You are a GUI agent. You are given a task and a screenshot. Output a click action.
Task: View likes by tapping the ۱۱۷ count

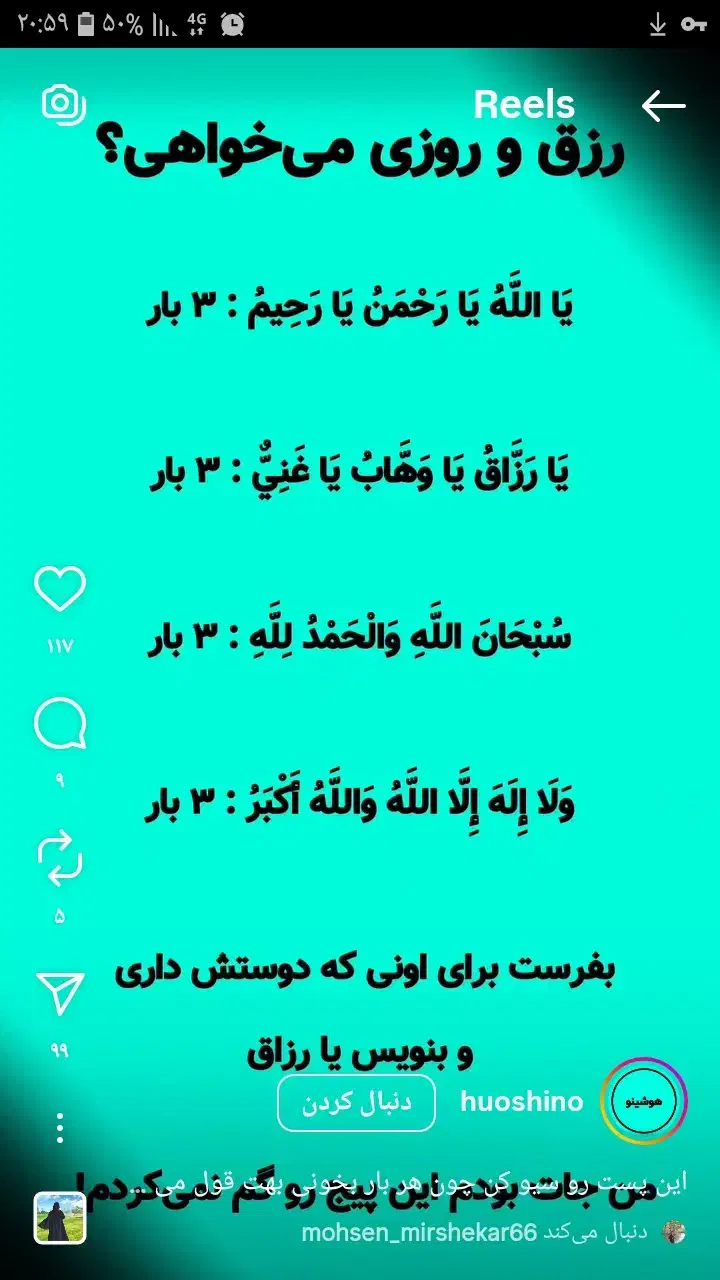[61, 646]
